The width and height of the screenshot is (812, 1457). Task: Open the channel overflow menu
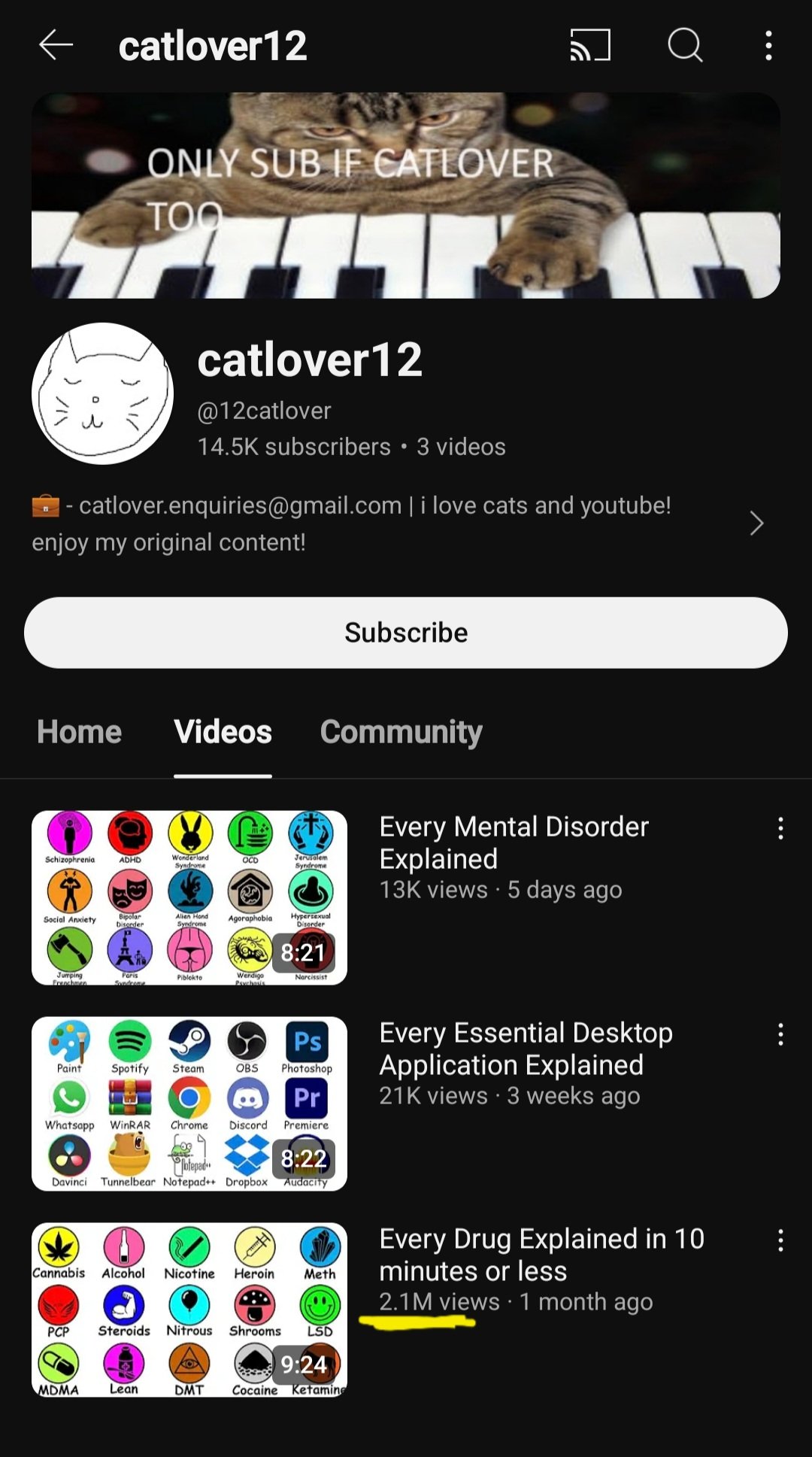coord(768,46)
